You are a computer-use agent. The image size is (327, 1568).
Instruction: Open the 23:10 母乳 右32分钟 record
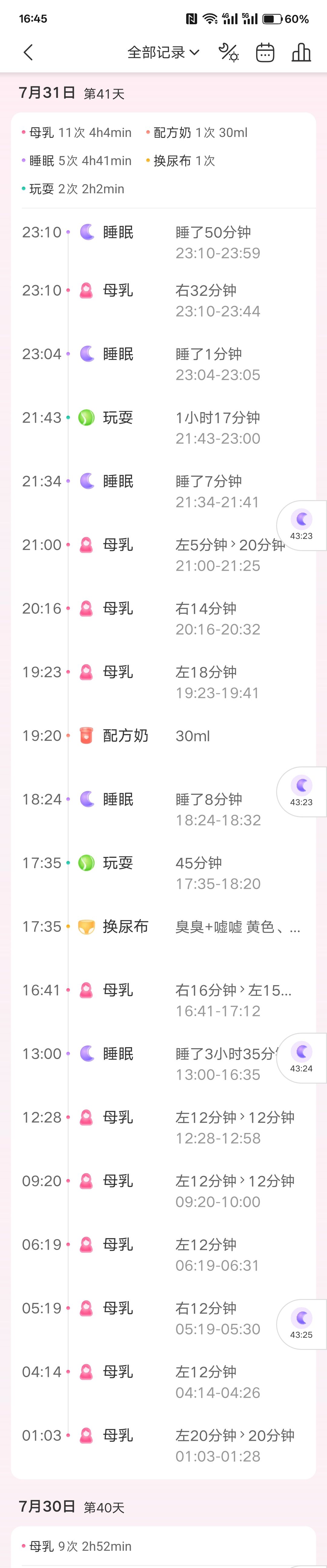pyautogui.click(x=163, y=300)
